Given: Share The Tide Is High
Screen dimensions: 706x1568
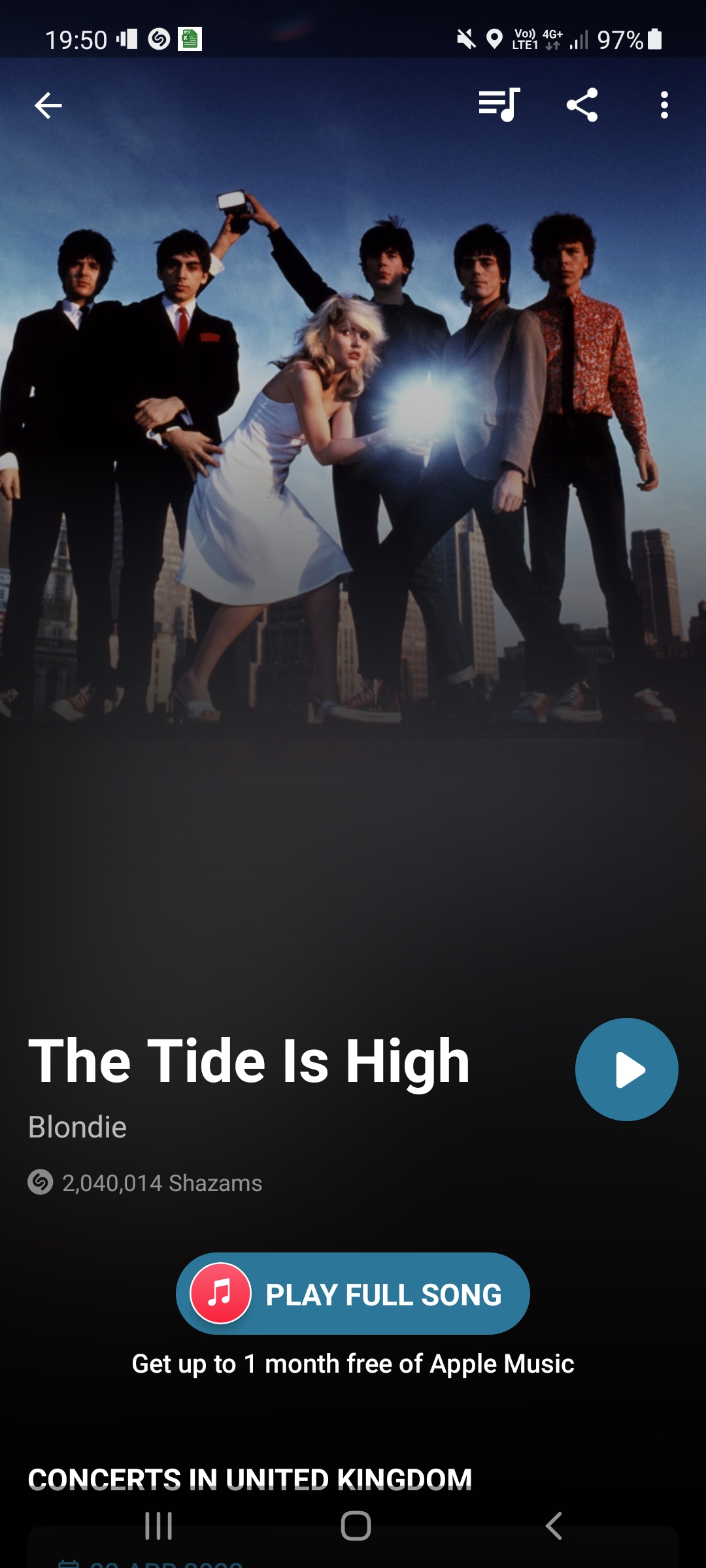Looking at the screenshot, I should pos(582,105).
